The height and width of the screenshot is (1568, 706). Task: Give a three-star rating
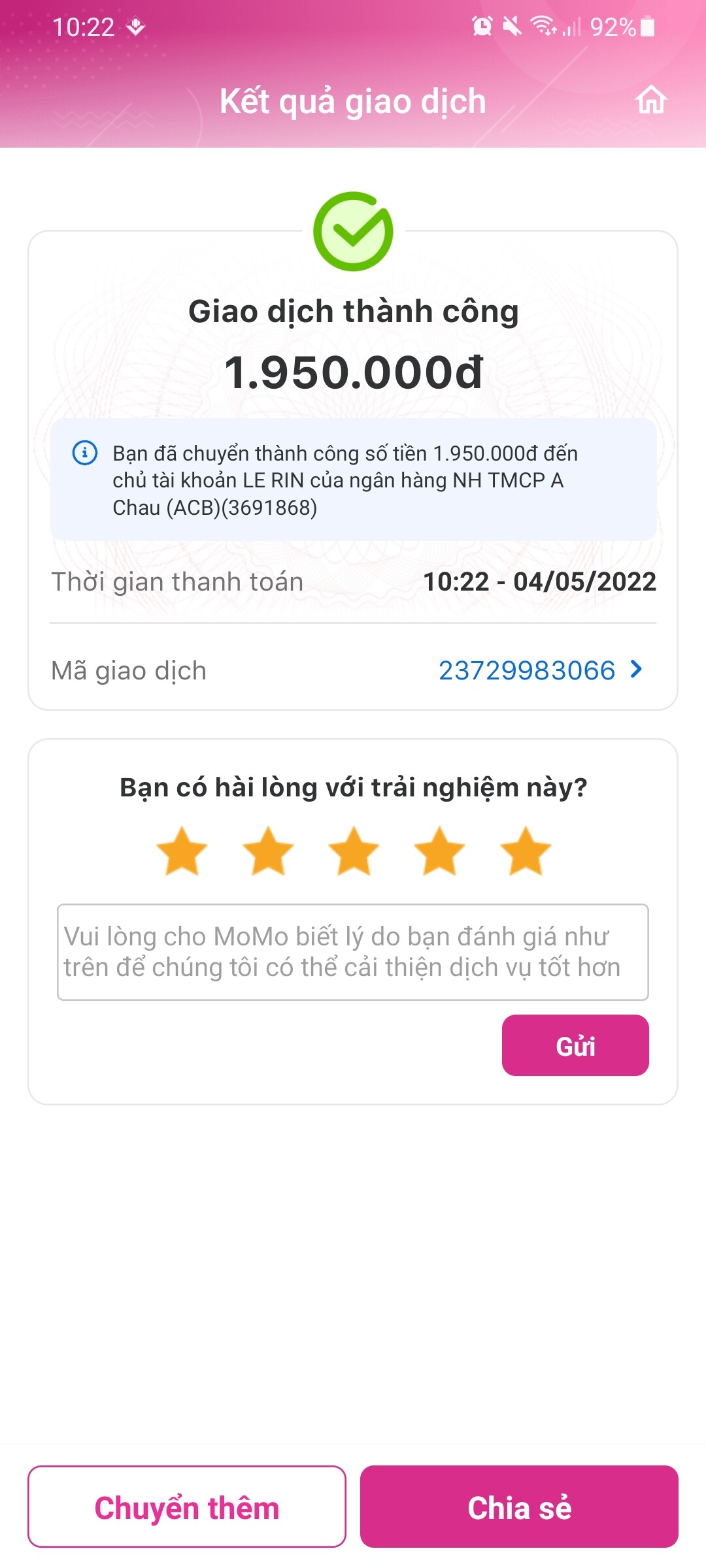pos(354,851)
